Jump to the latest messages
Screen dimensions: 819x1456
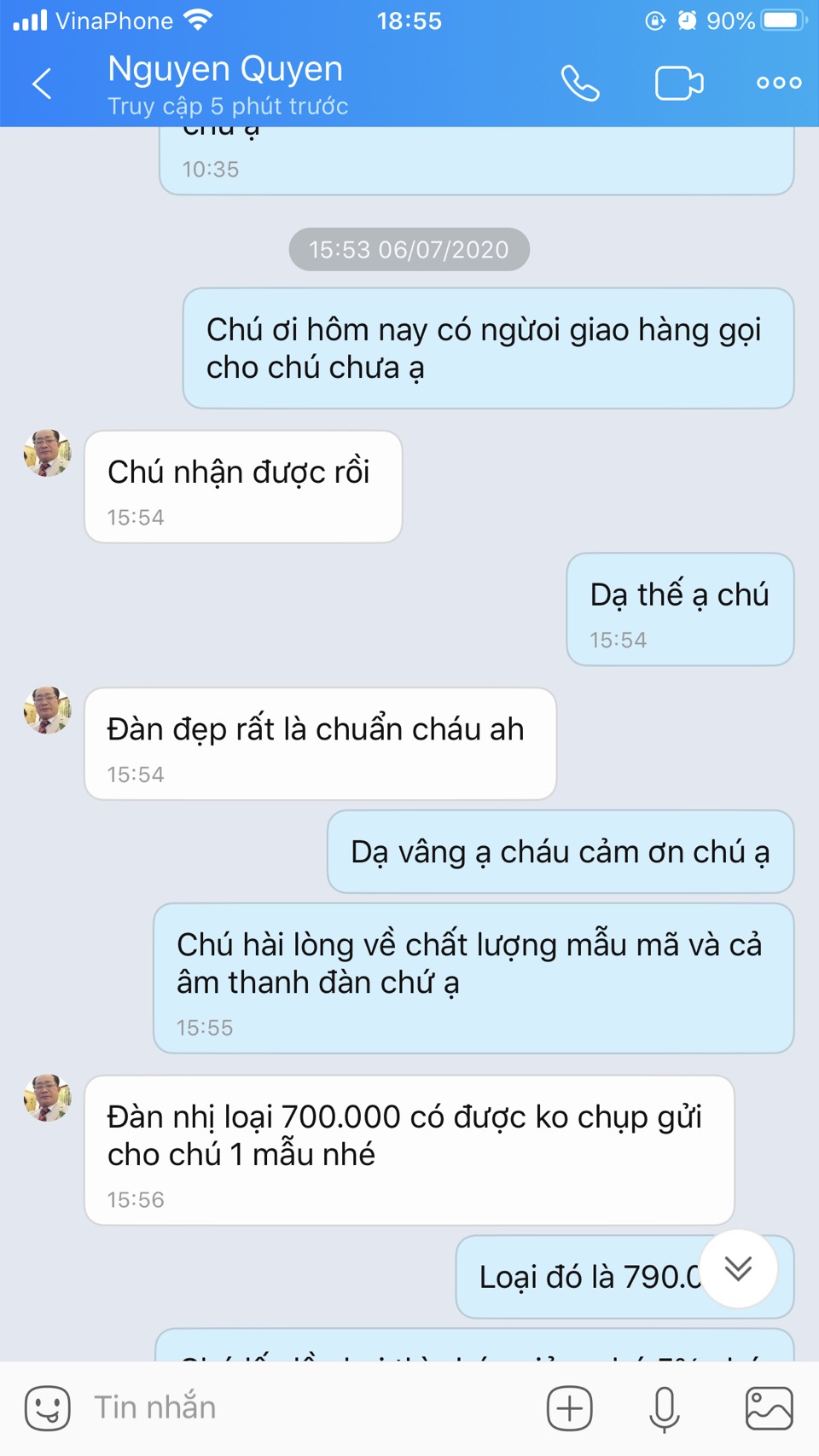click(x=738, y=1268)
